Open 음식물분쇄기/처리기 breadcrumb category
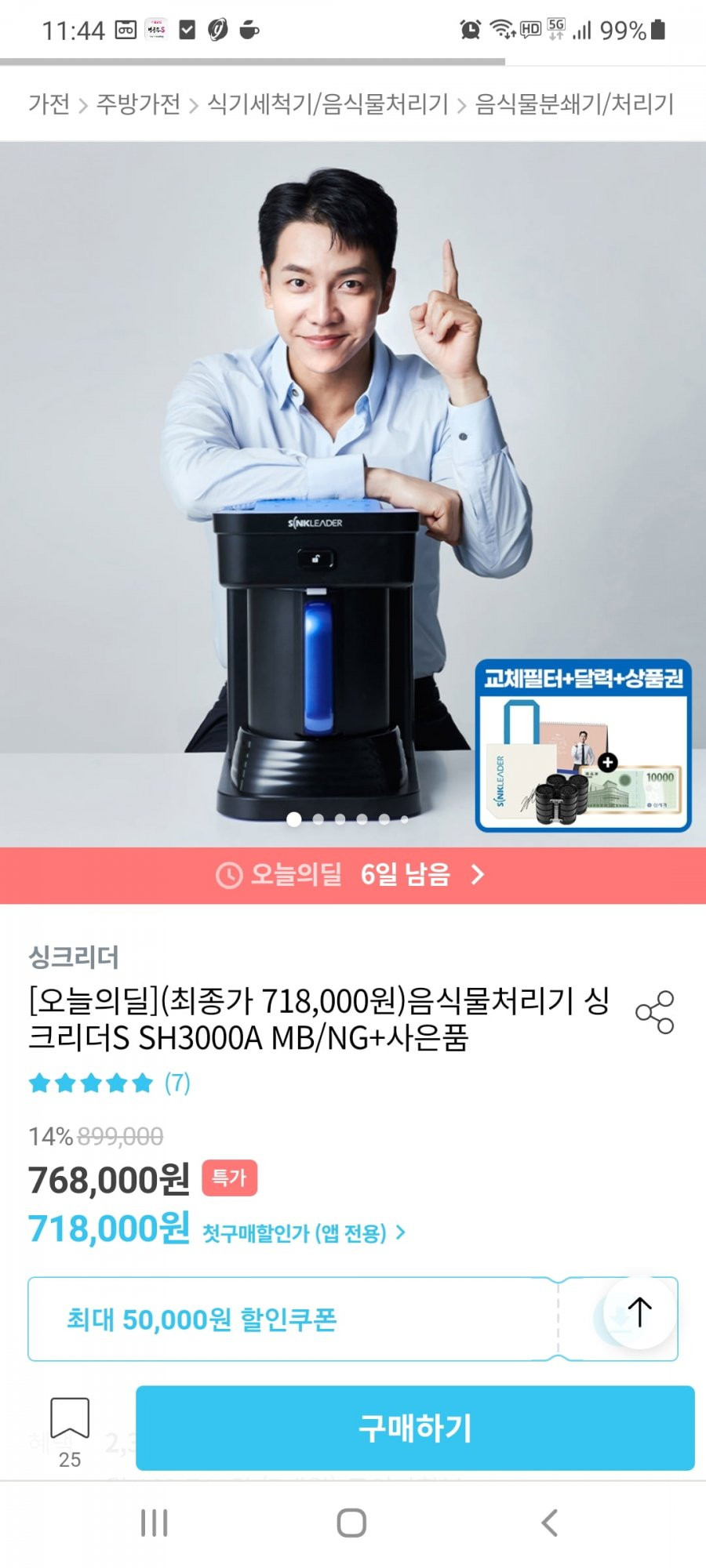This screenshot has width=706, height=1568. pos(574,104)
